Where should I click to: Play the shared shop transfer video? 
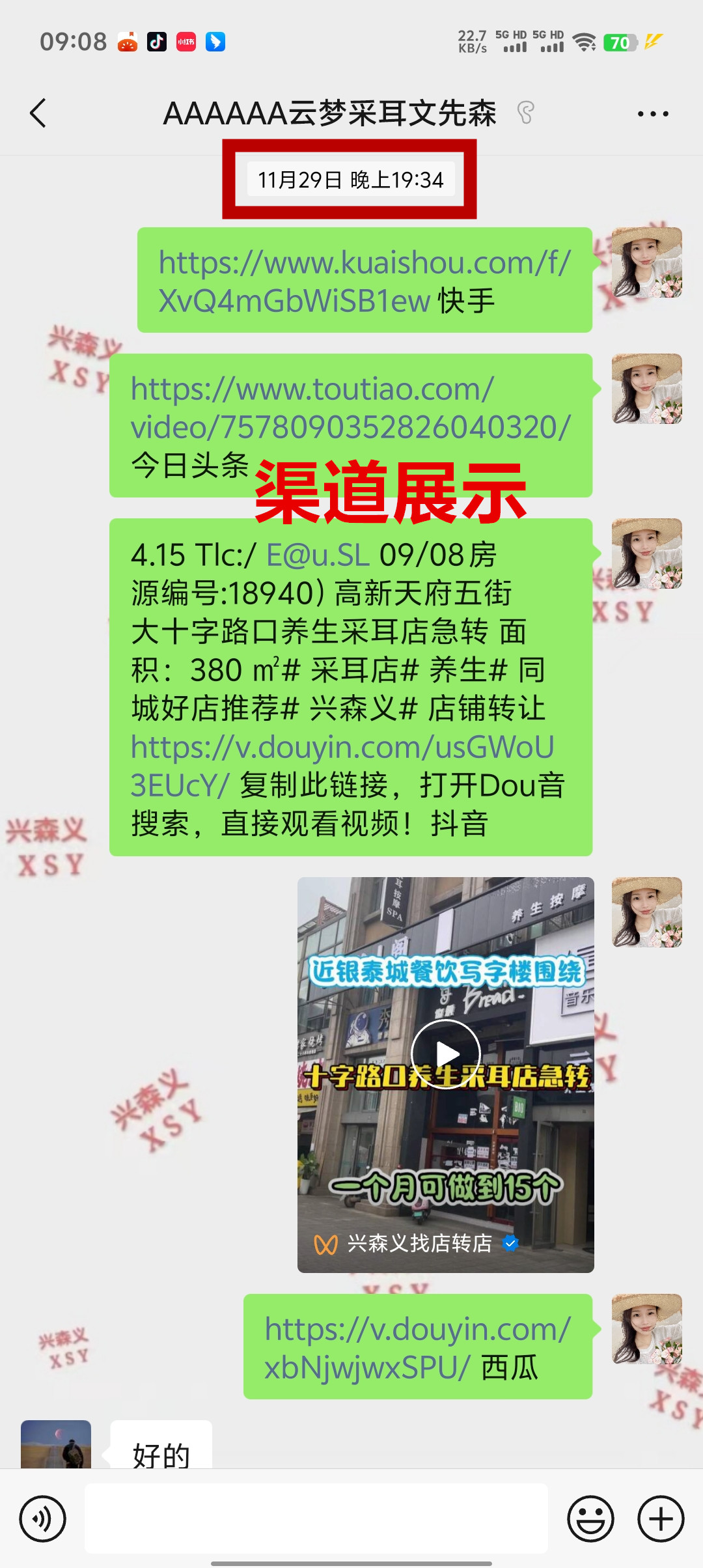[446, 1053]
